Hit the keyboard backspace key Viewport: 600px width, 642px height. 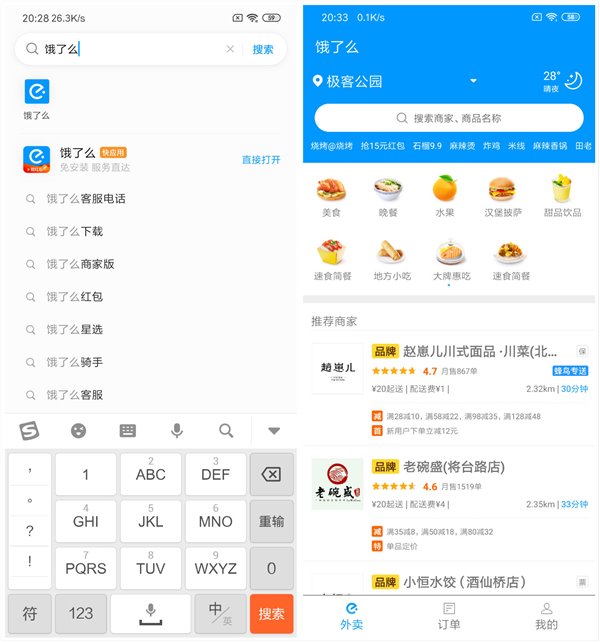271,475
